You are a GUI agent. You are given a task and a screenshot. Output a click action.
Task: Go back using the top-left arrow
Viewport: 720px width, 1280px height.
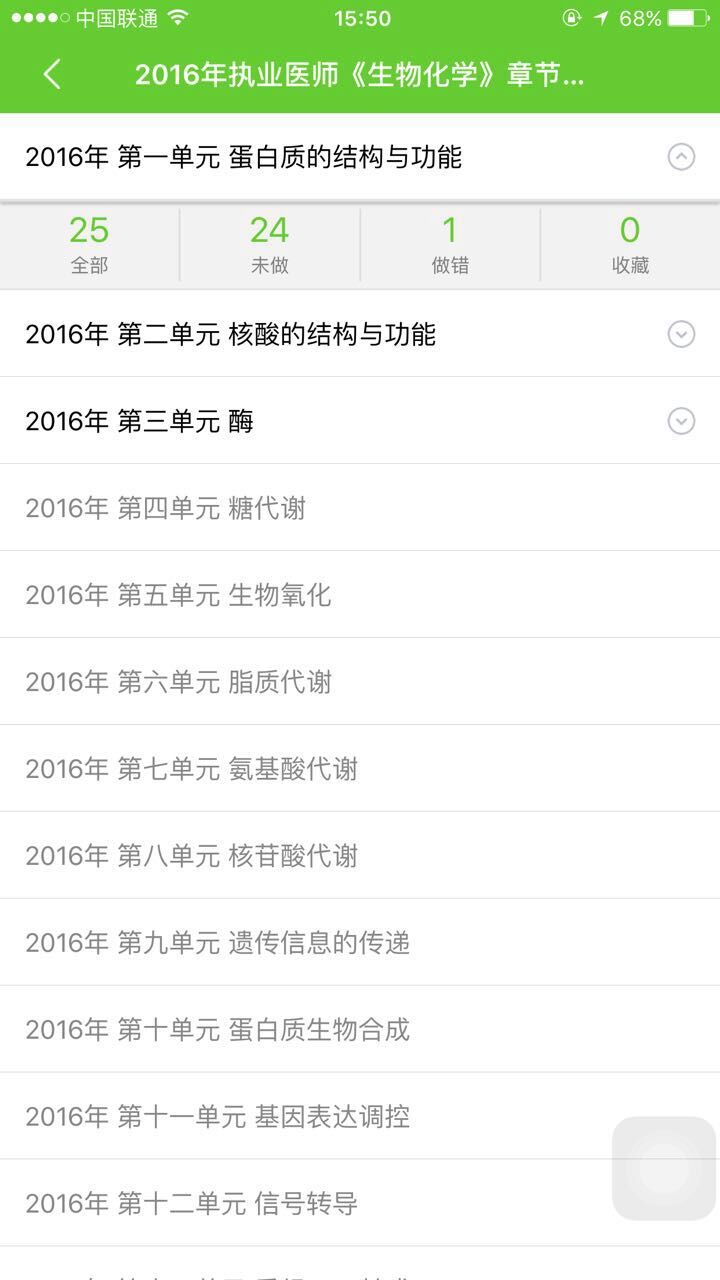(52, 75)
